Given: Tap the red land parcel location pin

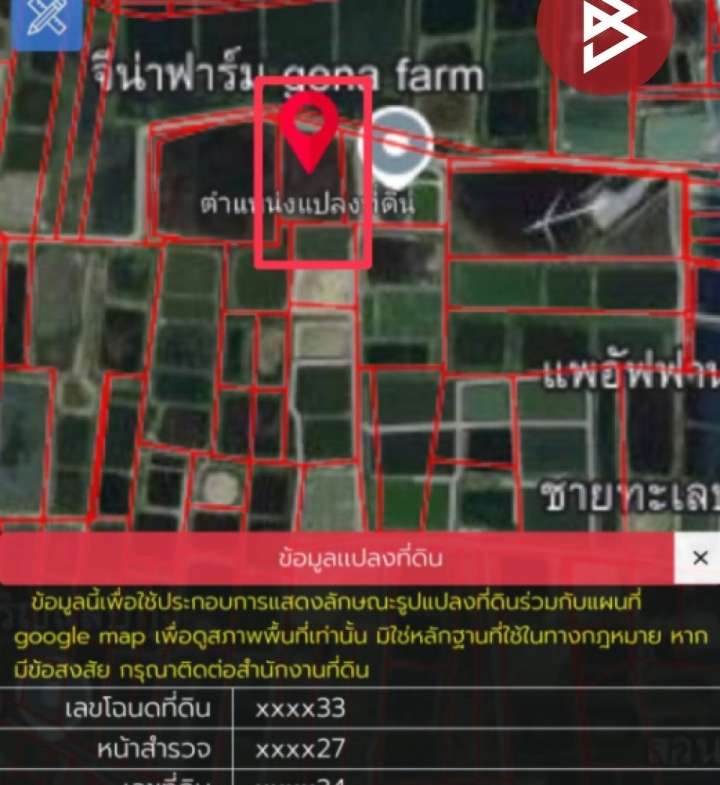Looking at the screenshot, I should [308, 131].
